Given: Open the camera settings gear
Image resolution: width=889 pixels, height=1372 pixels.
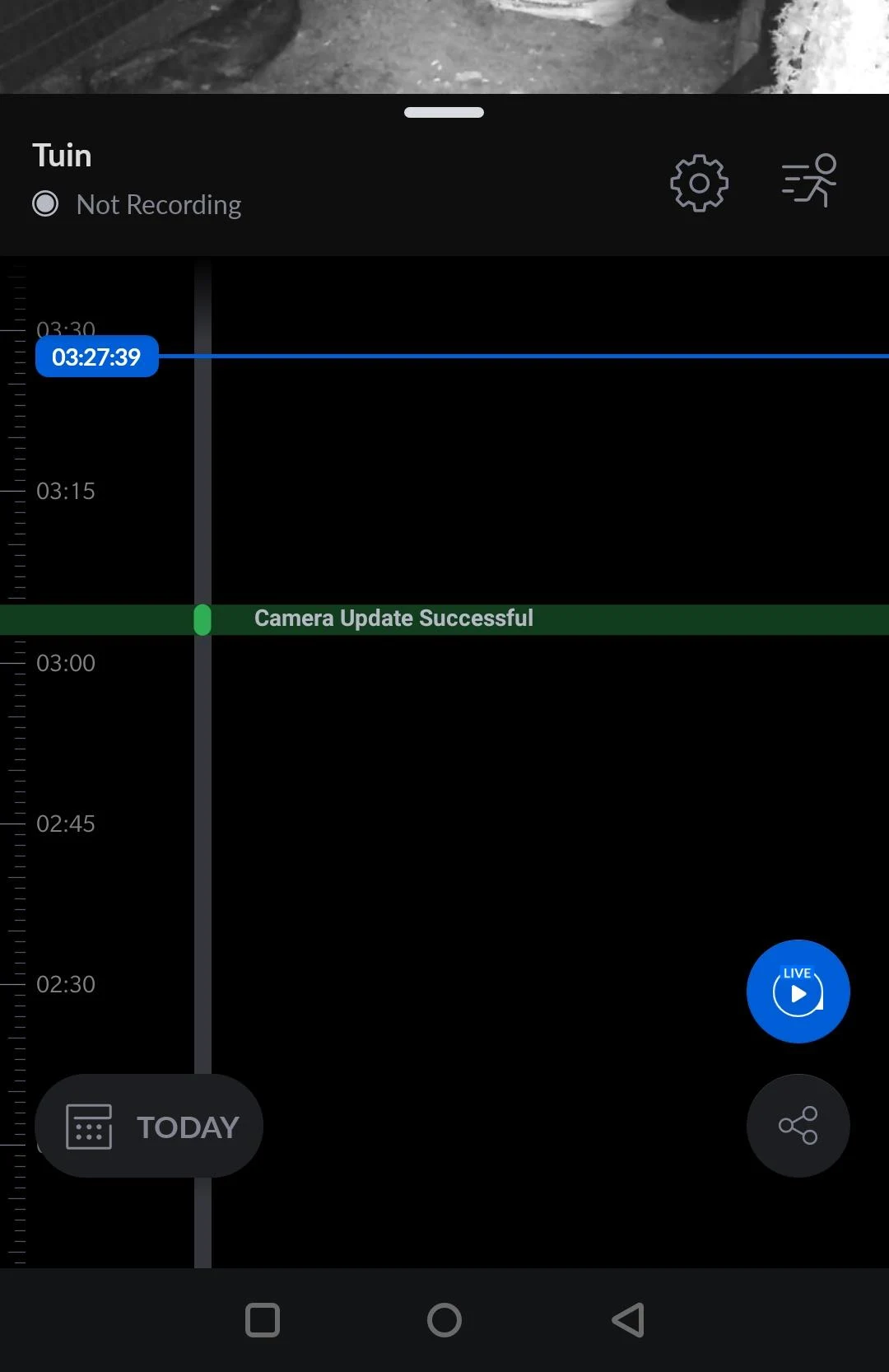Looking at the screenshot, I should pyautogui.click(x=698, y=183).
